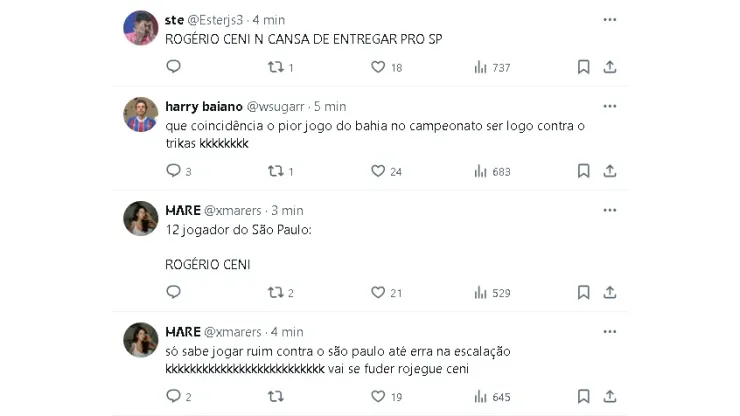Viewport: 740px width, 416px height.
Task: Reply to HARE's "só sabe jogar ruim" tweet
Action: click(173, 397)
